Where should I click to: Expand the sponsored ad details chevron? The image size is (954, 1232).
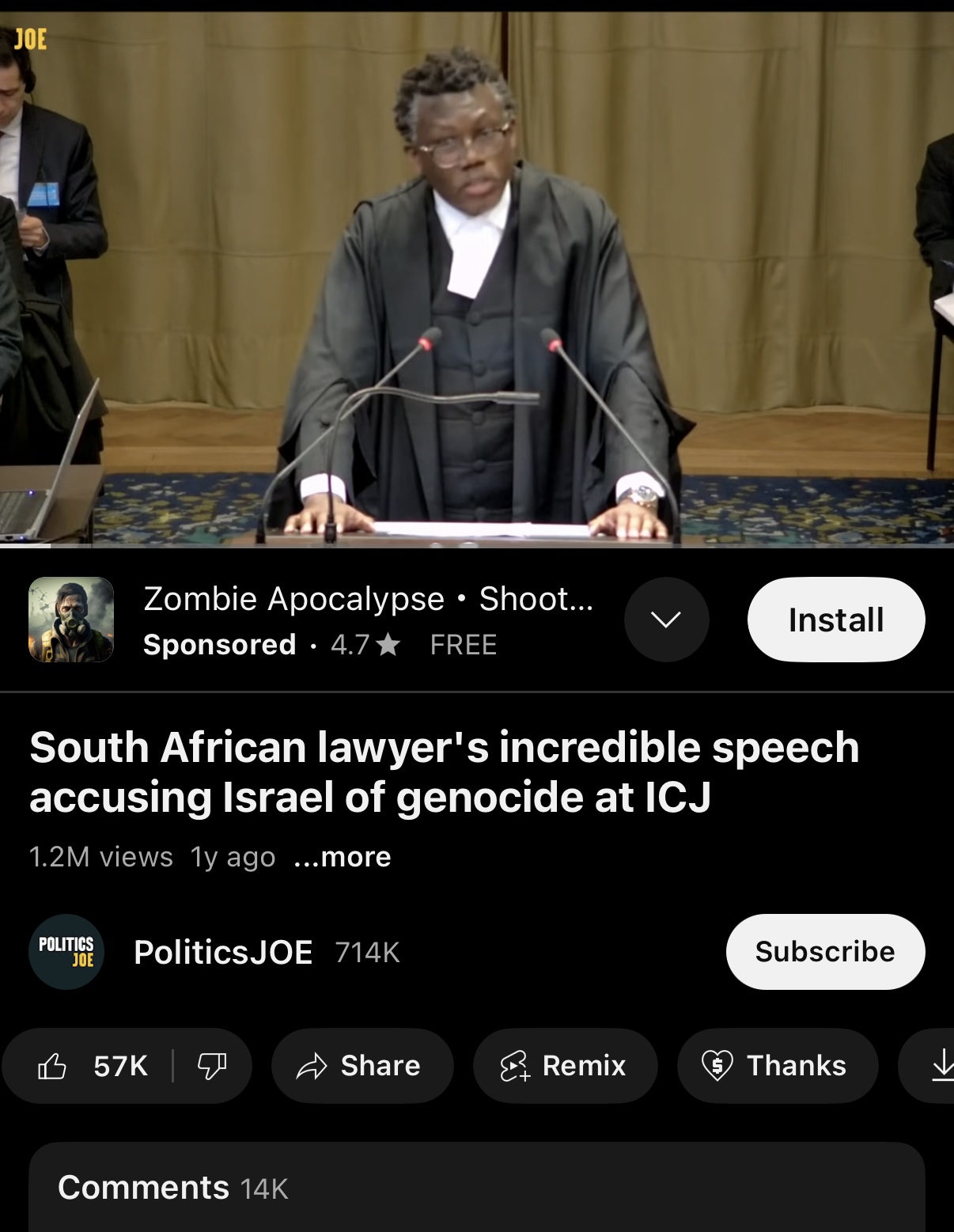pos(666,620)
